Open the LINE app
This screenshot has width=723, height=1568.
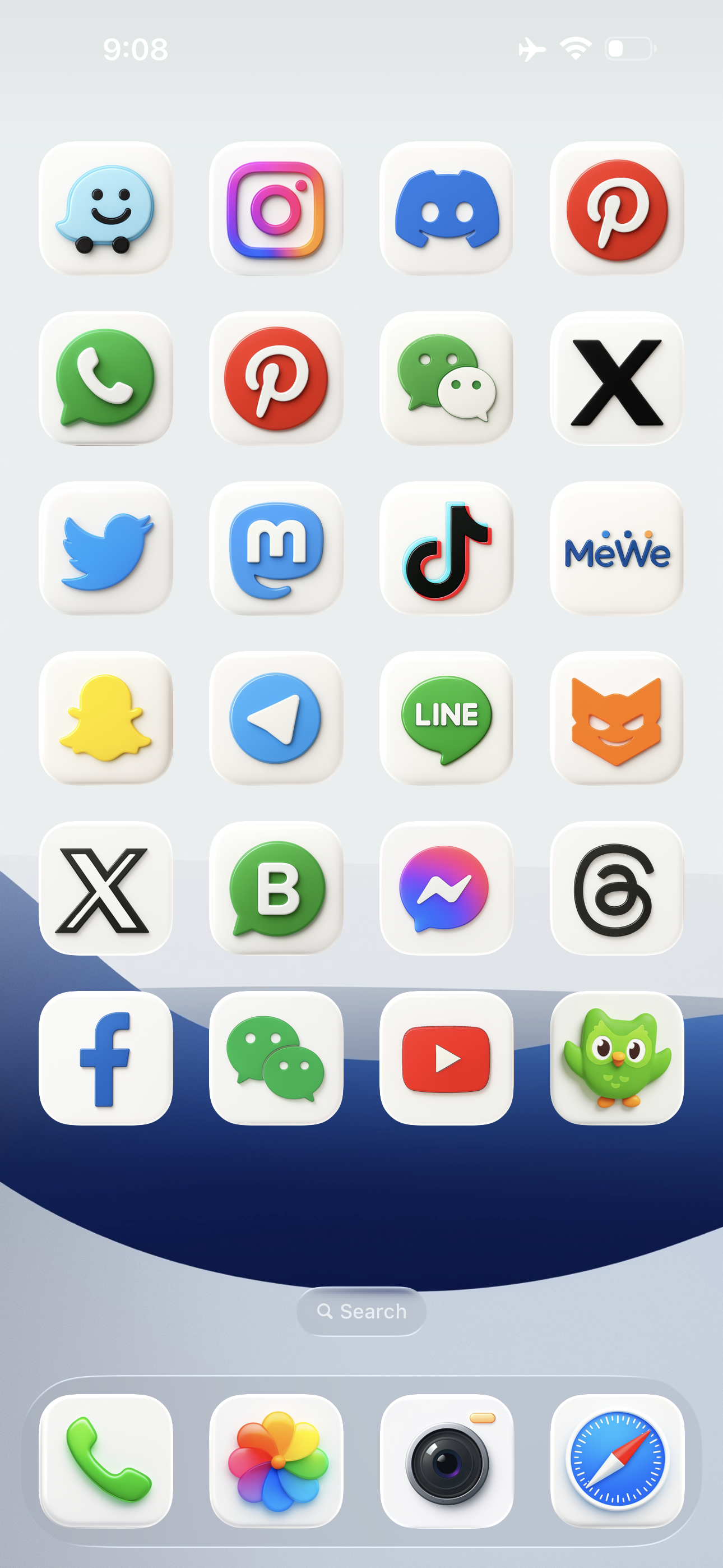tap(446, 718)
